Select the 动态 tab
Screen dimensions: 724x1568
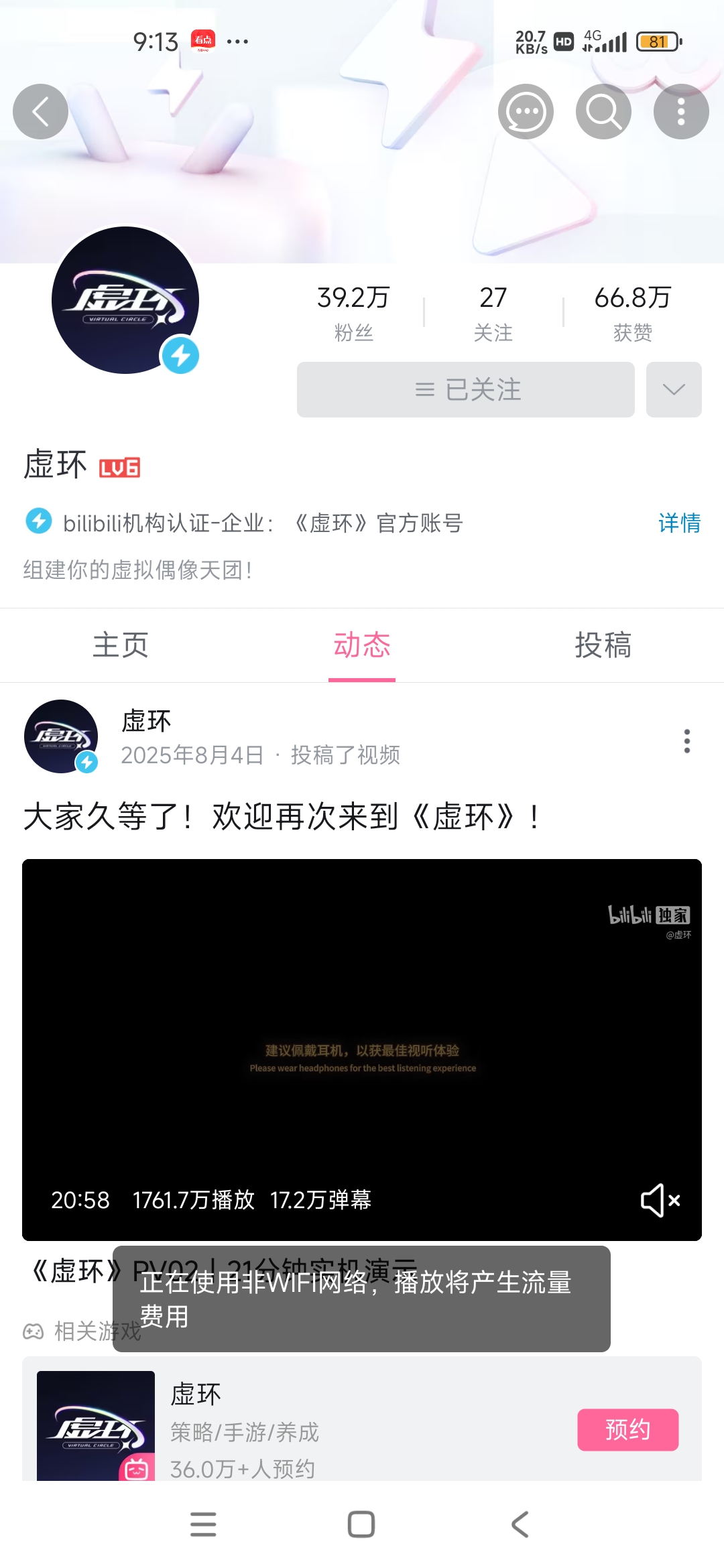(x=362, y=645)
